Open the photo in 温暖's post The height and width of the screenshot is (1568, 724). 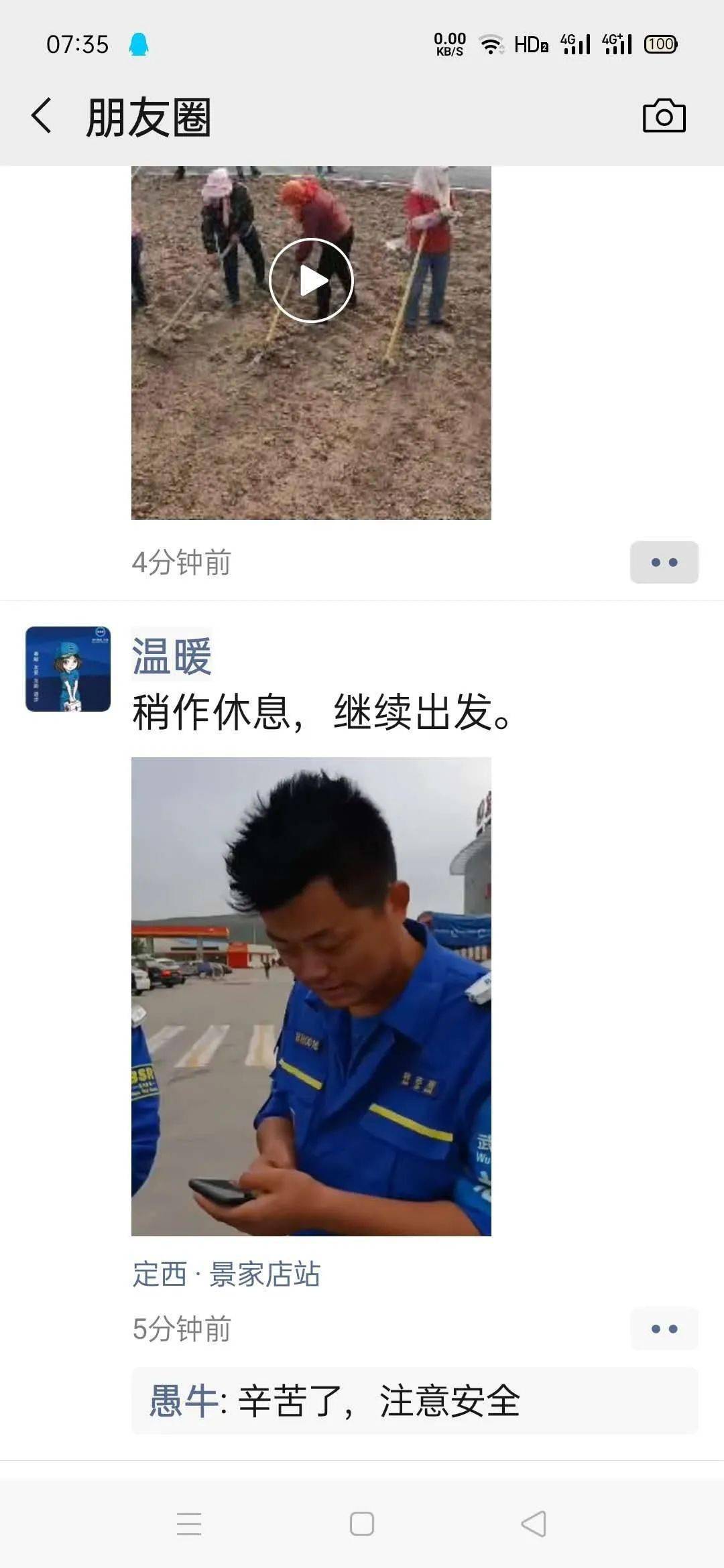point(311,996)
